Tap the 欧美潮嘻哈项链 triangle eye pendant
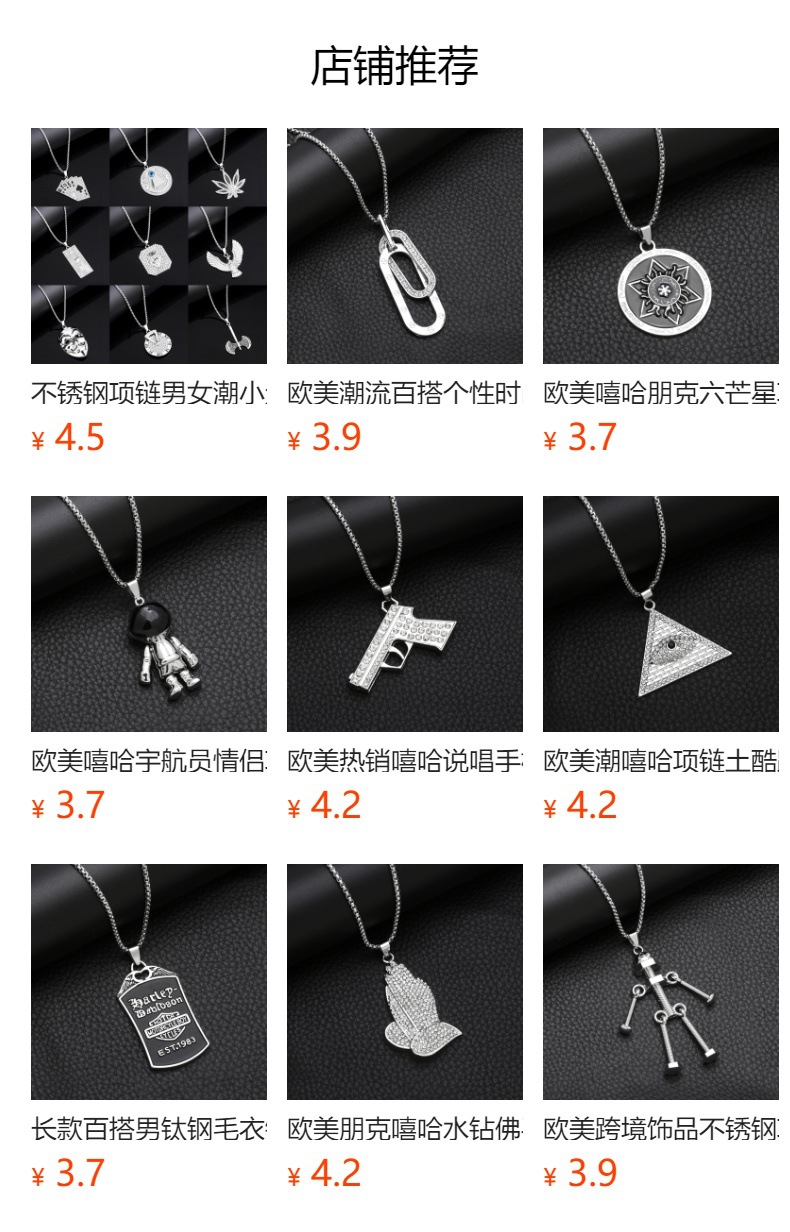The width and height of the screenshot is (790, 1232). pos(661,614)
